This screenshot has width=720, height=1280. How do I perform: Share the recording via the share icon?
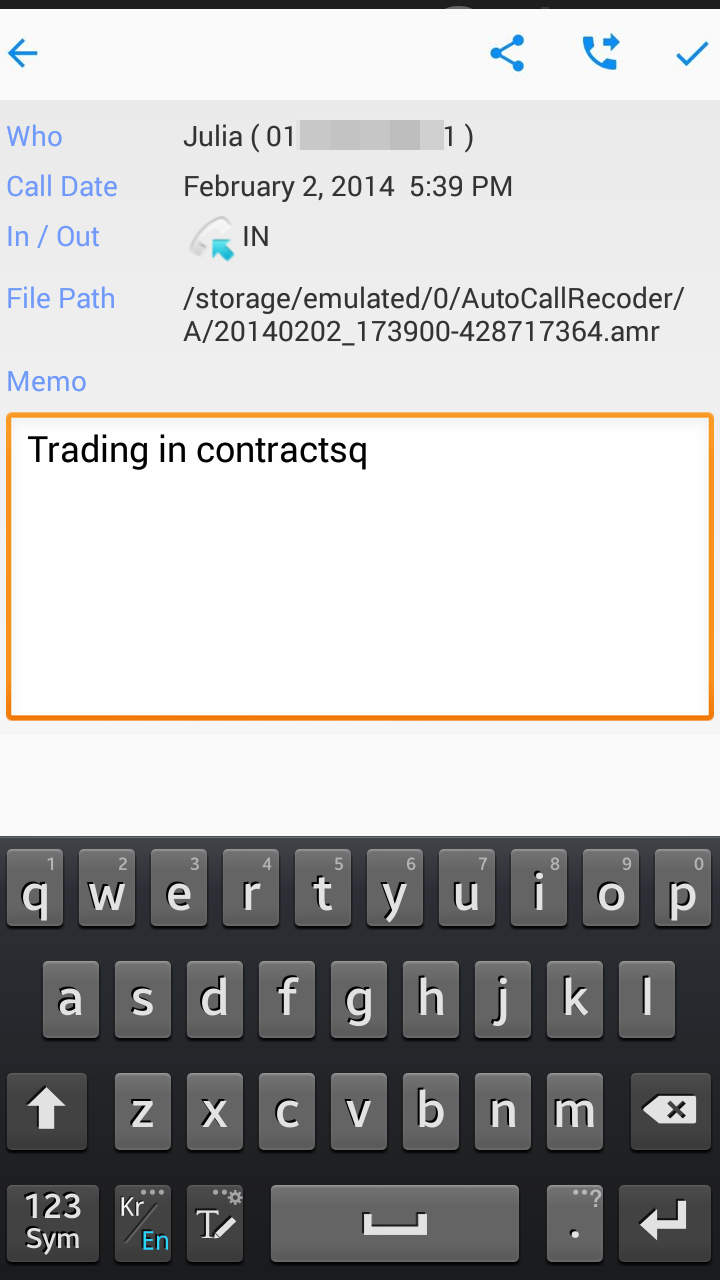508,53
